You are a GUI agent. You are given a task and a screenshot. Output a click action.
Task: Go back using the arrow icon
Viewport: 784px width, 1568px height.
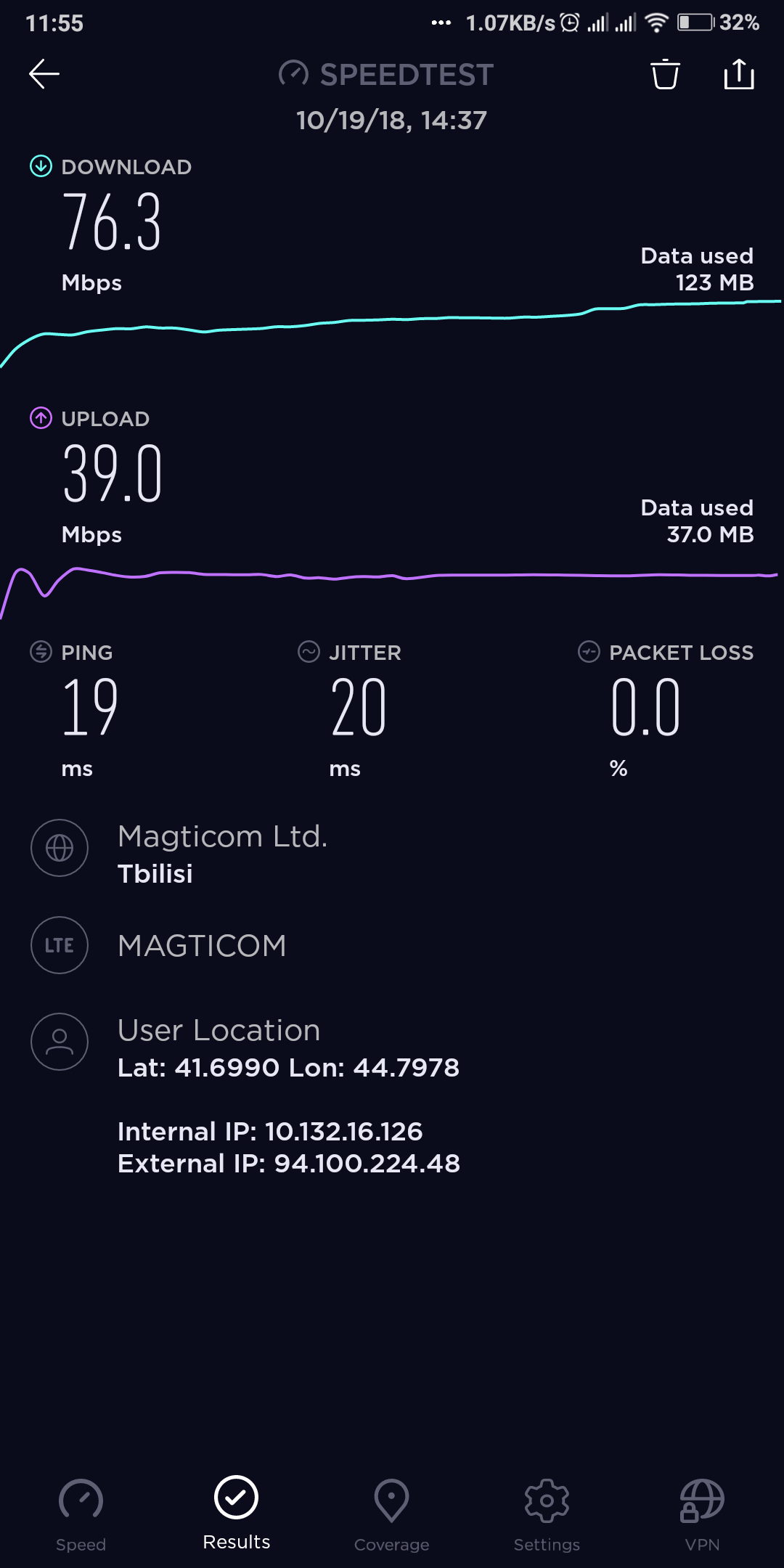(x=44, y=74)
